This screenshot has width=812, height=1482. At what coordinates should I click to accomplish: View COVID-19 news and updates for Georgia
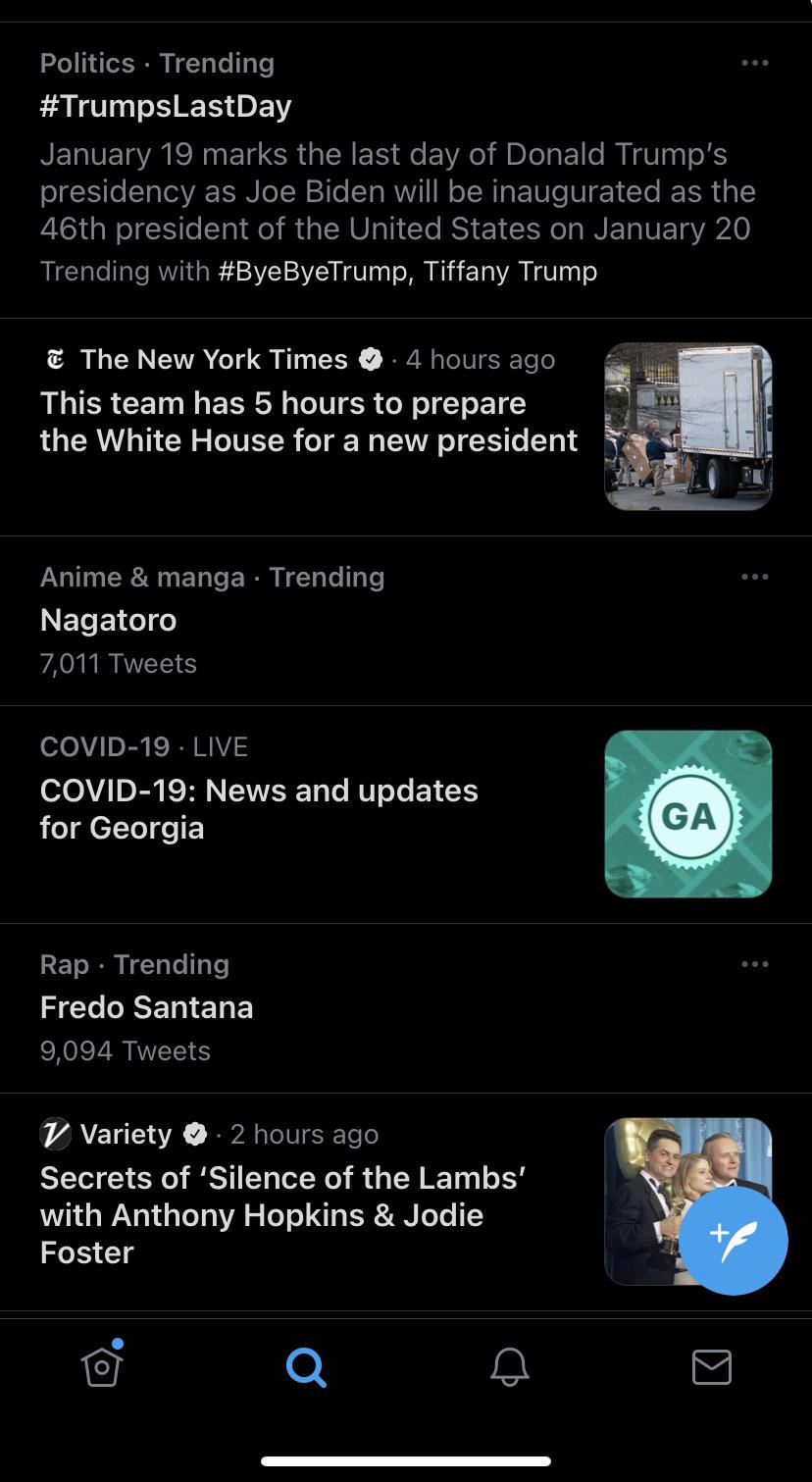click(259, 808)
